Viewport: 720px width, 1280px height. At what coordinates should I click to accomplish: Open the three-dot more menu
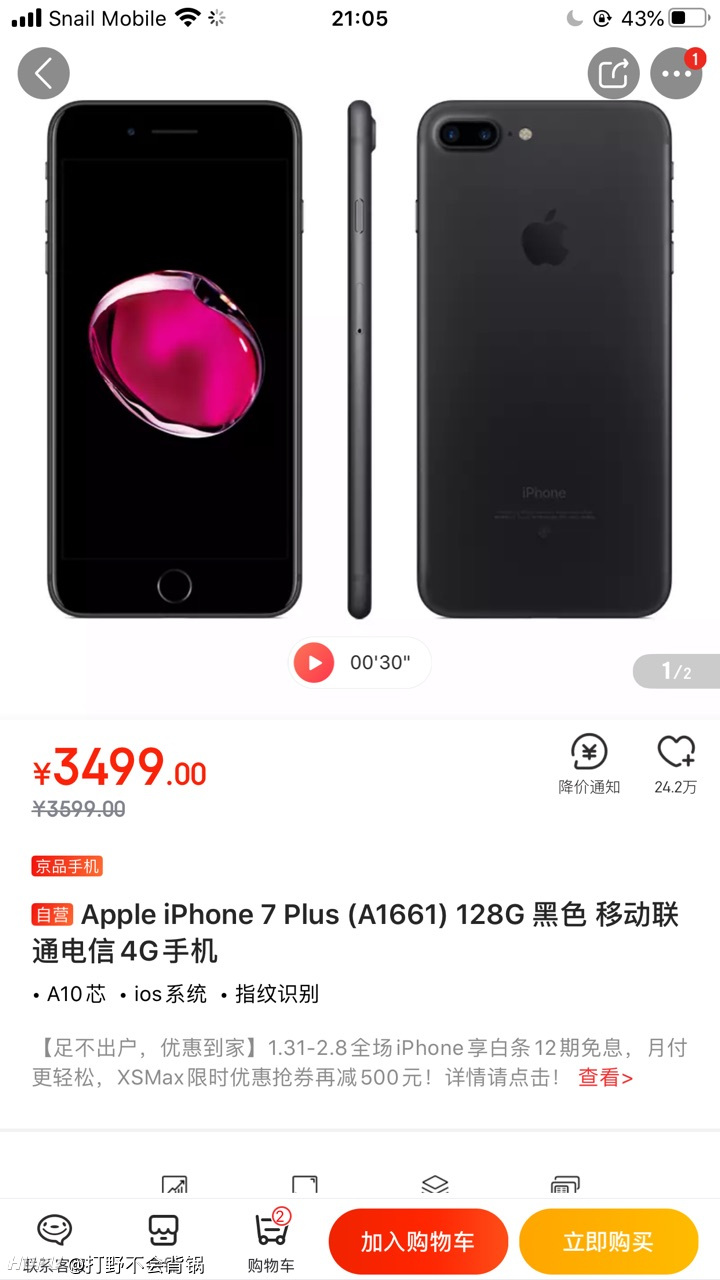point(676,73)
